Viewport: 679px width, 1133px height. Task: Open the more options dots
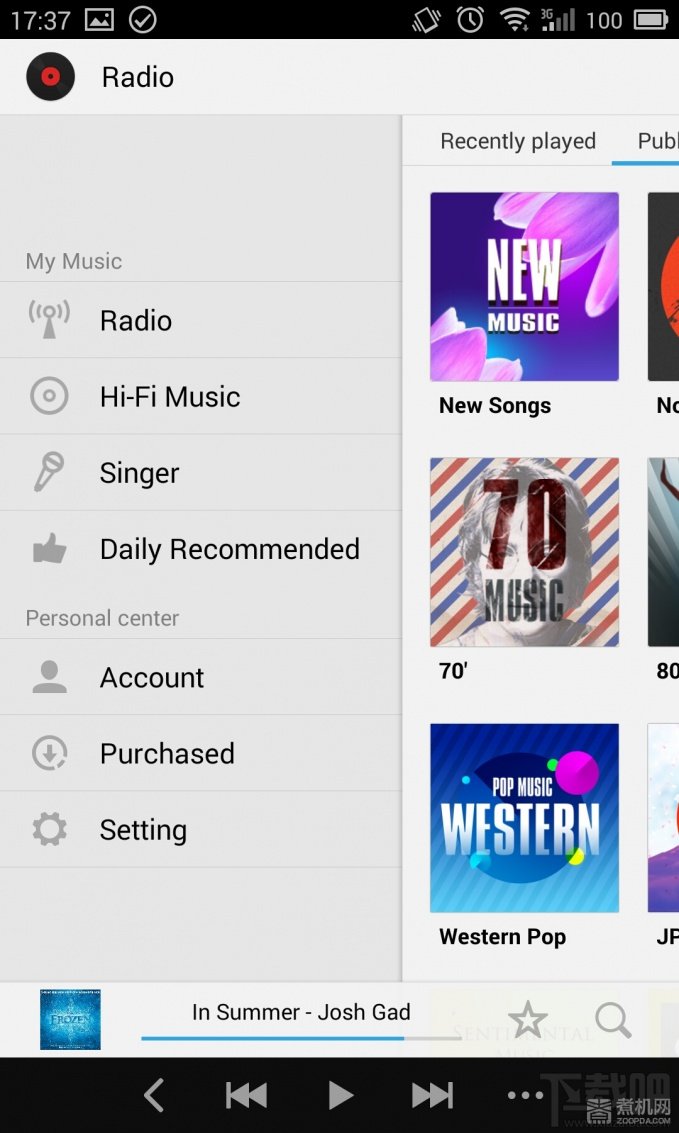[525, 1096]
